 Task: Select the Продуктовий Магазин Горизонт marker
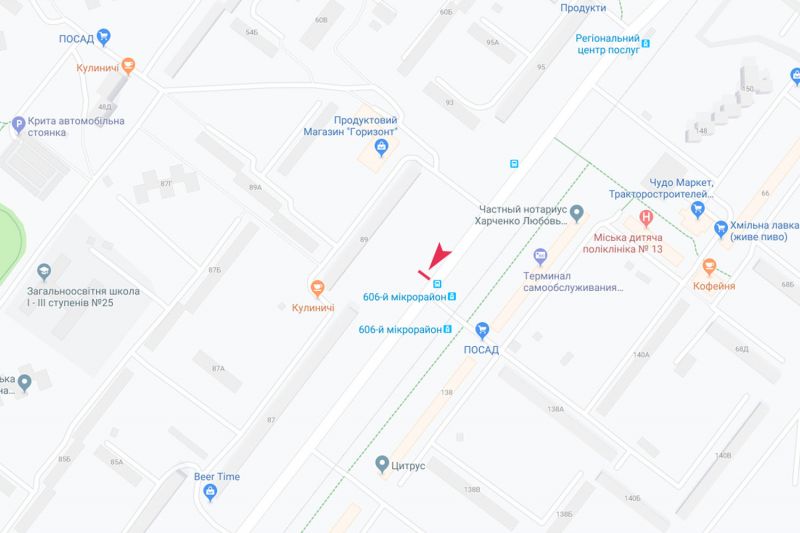click(381, 148)
